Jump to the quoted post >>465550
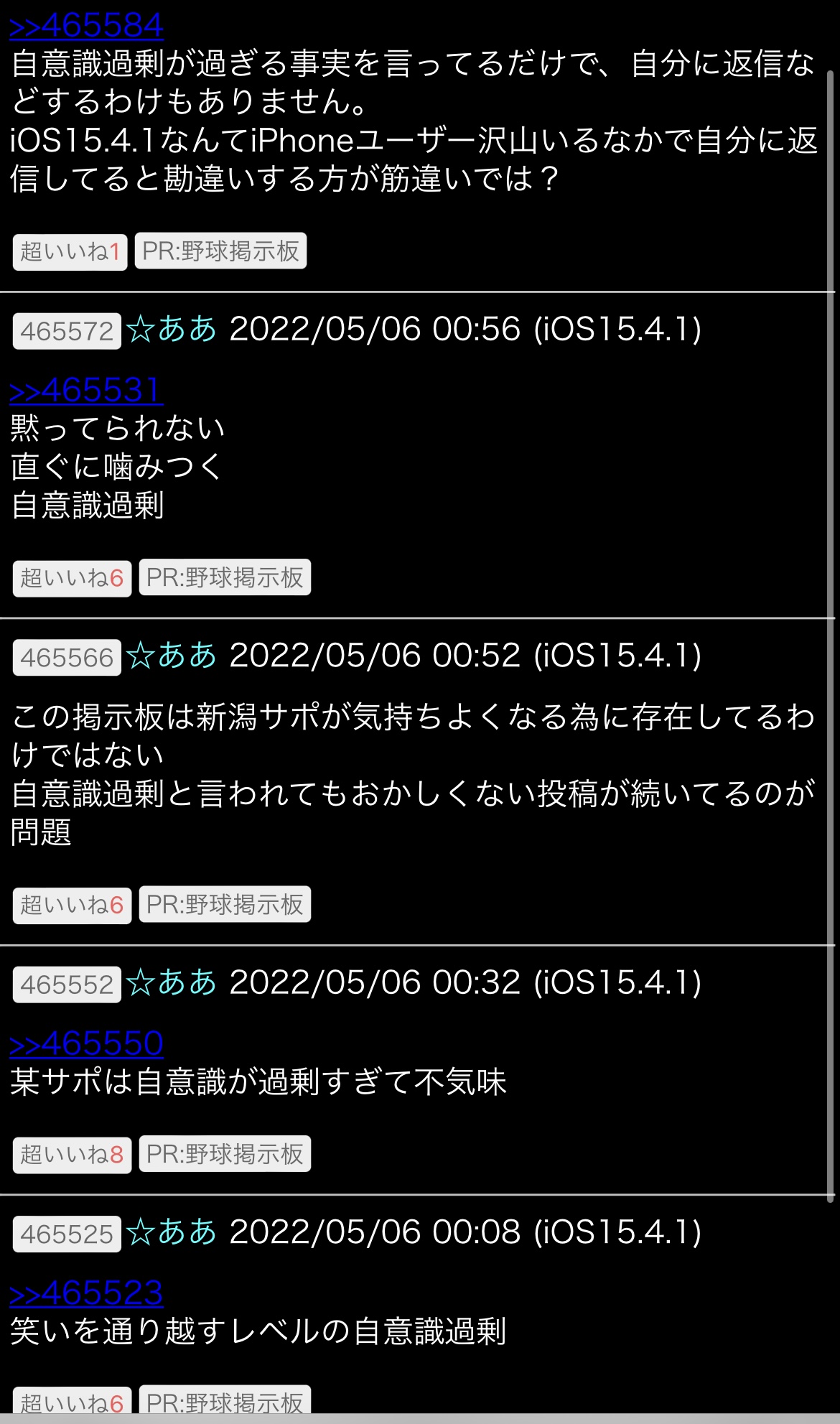Viewport: 840px width, 1424px height. coord(86,1043)
